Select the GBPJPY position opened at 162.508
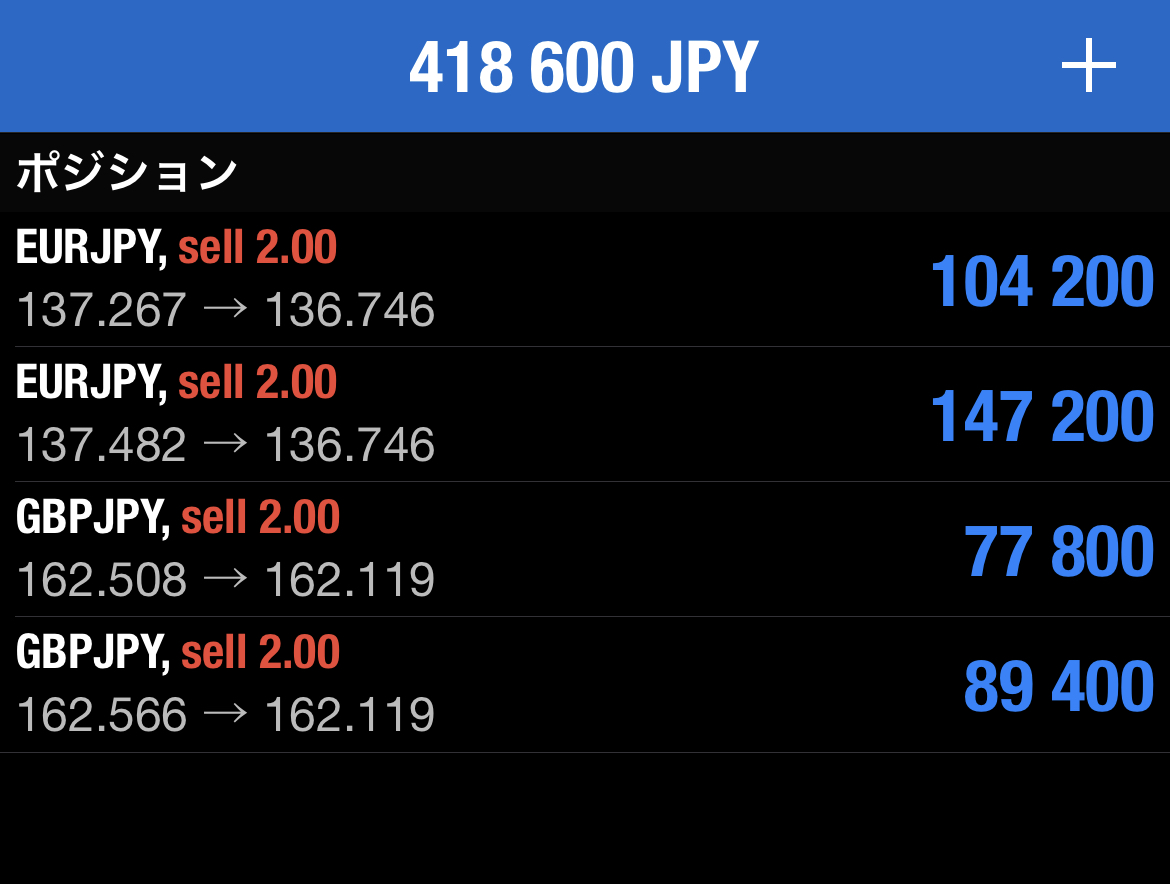Viewport: 1170px width, 884px height. (x=584, y=549)
